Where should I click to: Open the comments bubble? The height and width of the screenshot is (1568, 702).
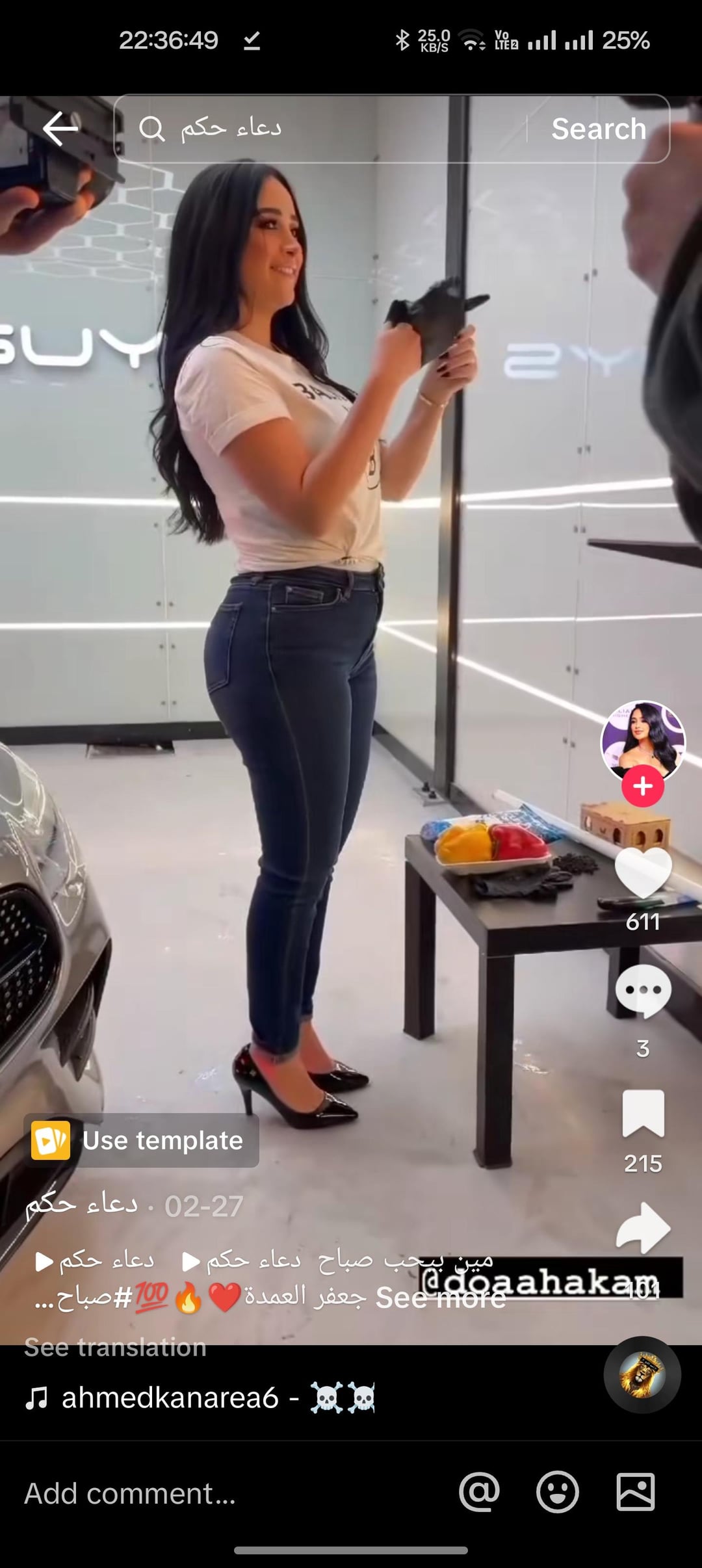tap(643, 991)
